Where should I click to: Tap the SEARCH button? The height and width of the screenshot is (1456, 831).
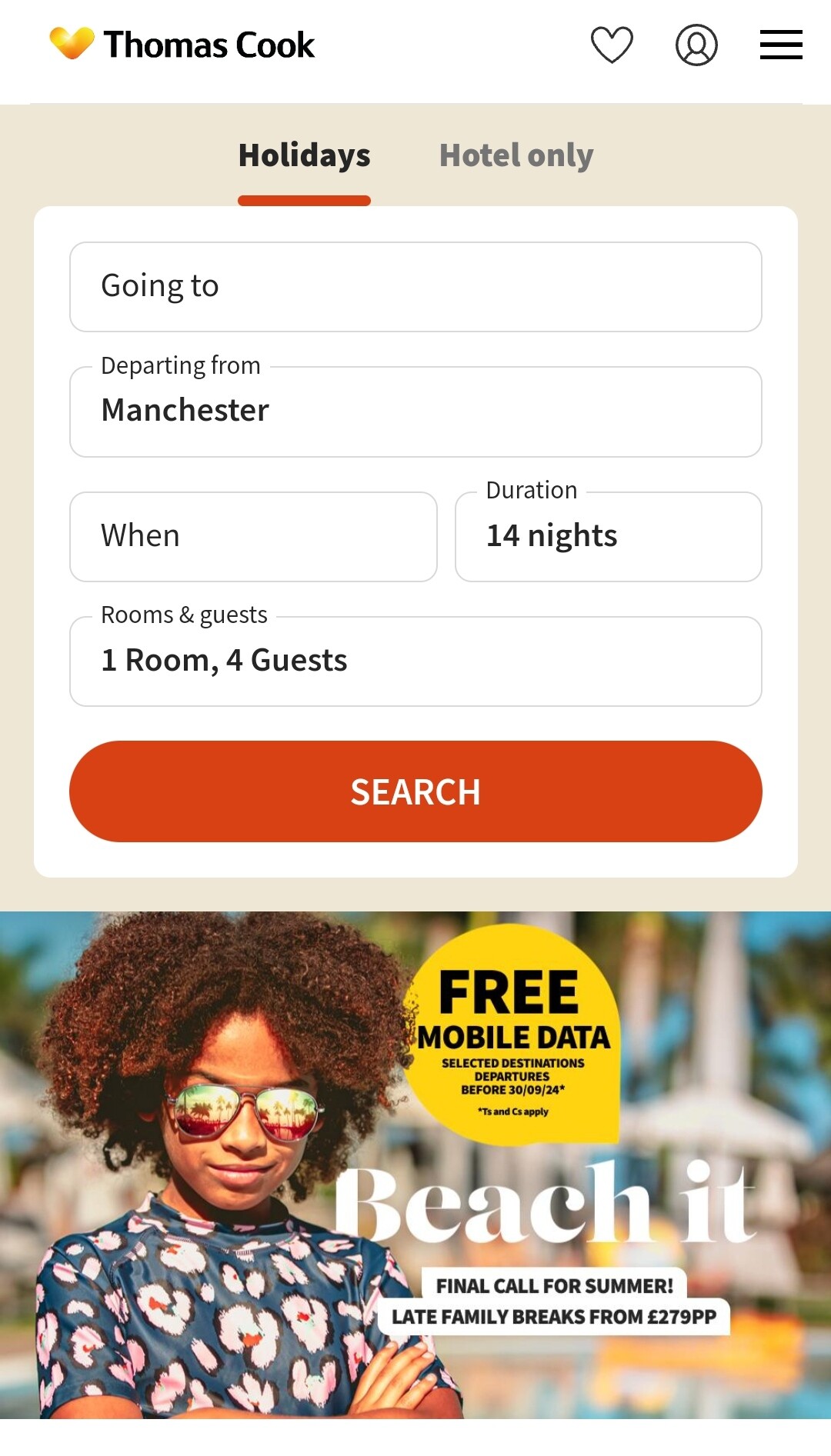pos(415,791)
